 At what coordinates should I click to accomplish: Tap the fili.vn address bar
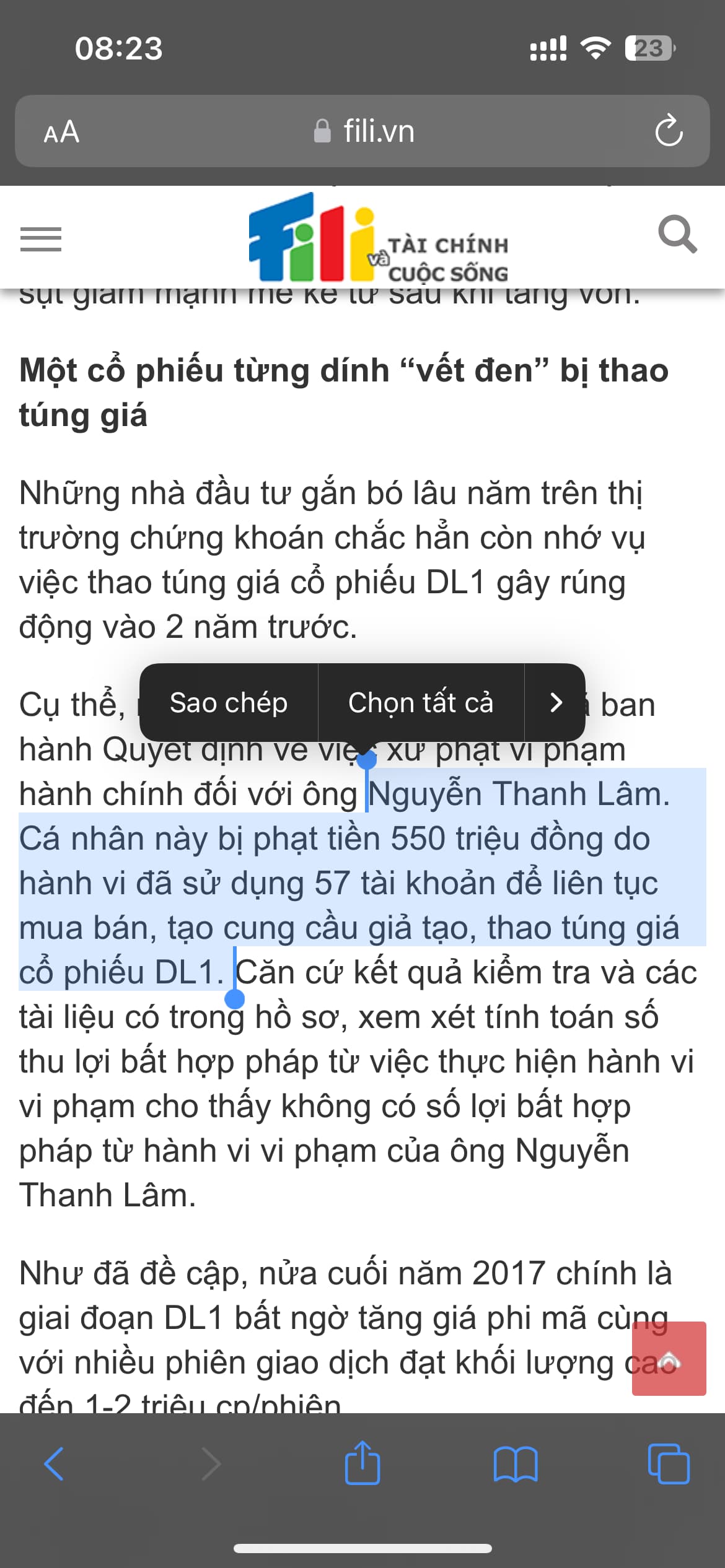coord(366,131)
